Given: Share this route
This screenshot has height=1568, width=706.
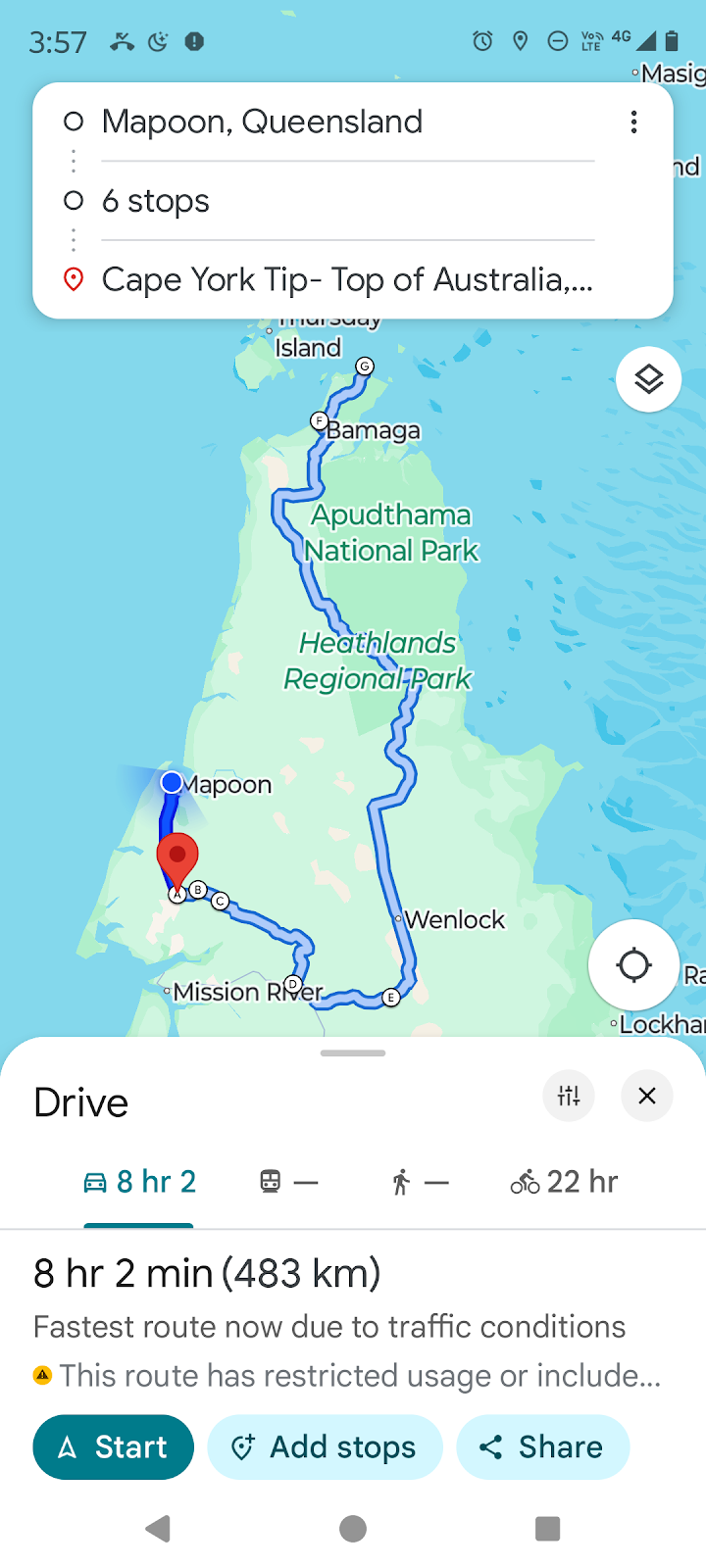Looking at the screenshot, I should click(542, 1447).
